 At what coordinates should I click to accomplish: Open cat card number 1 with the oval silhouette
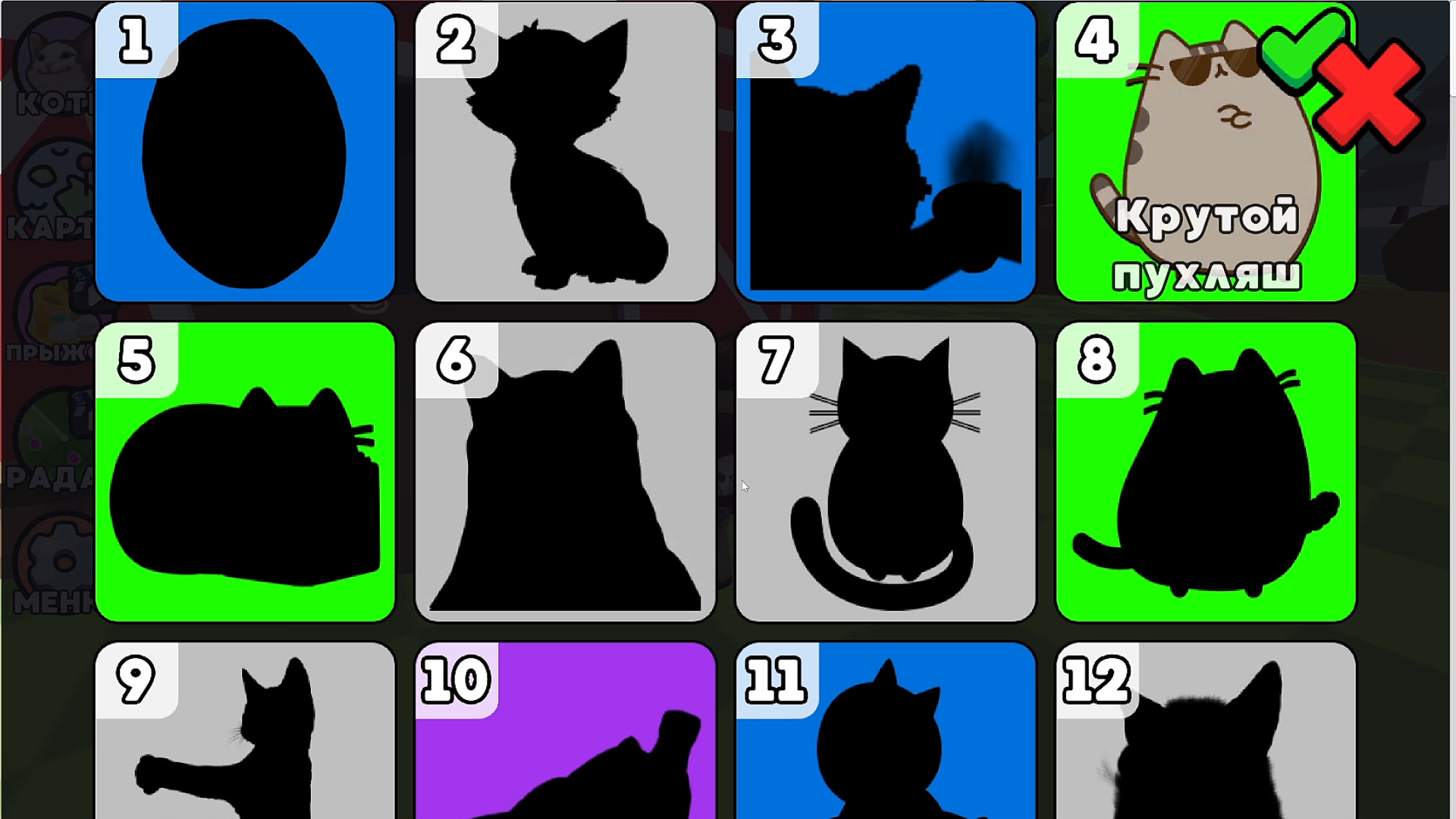245,152
